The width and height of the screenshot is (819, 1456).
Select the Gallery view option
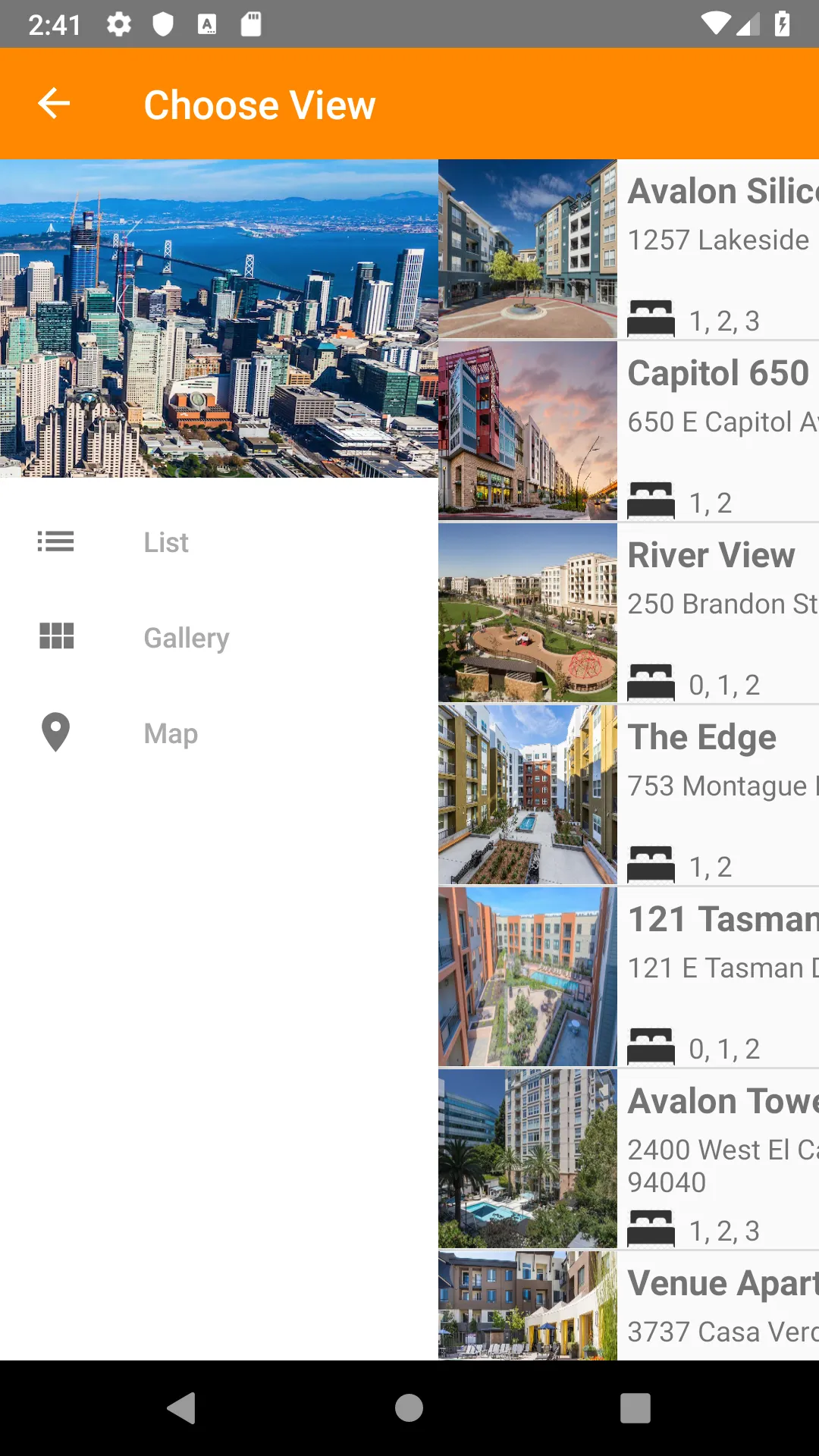186,638
